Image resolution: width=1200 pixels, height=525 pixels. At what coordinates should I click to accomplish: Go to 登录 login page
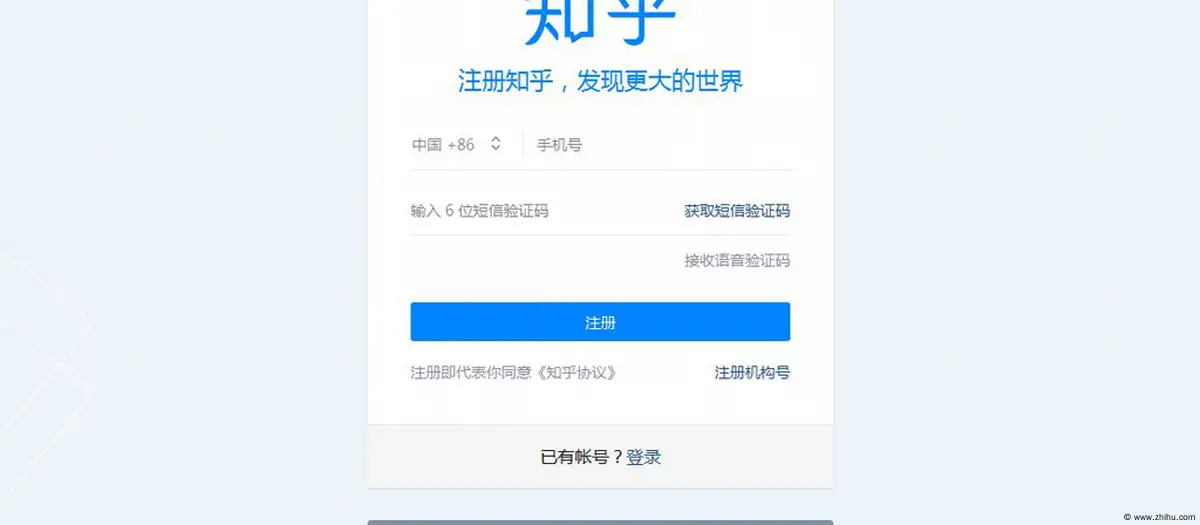click(x=644, y=458)
